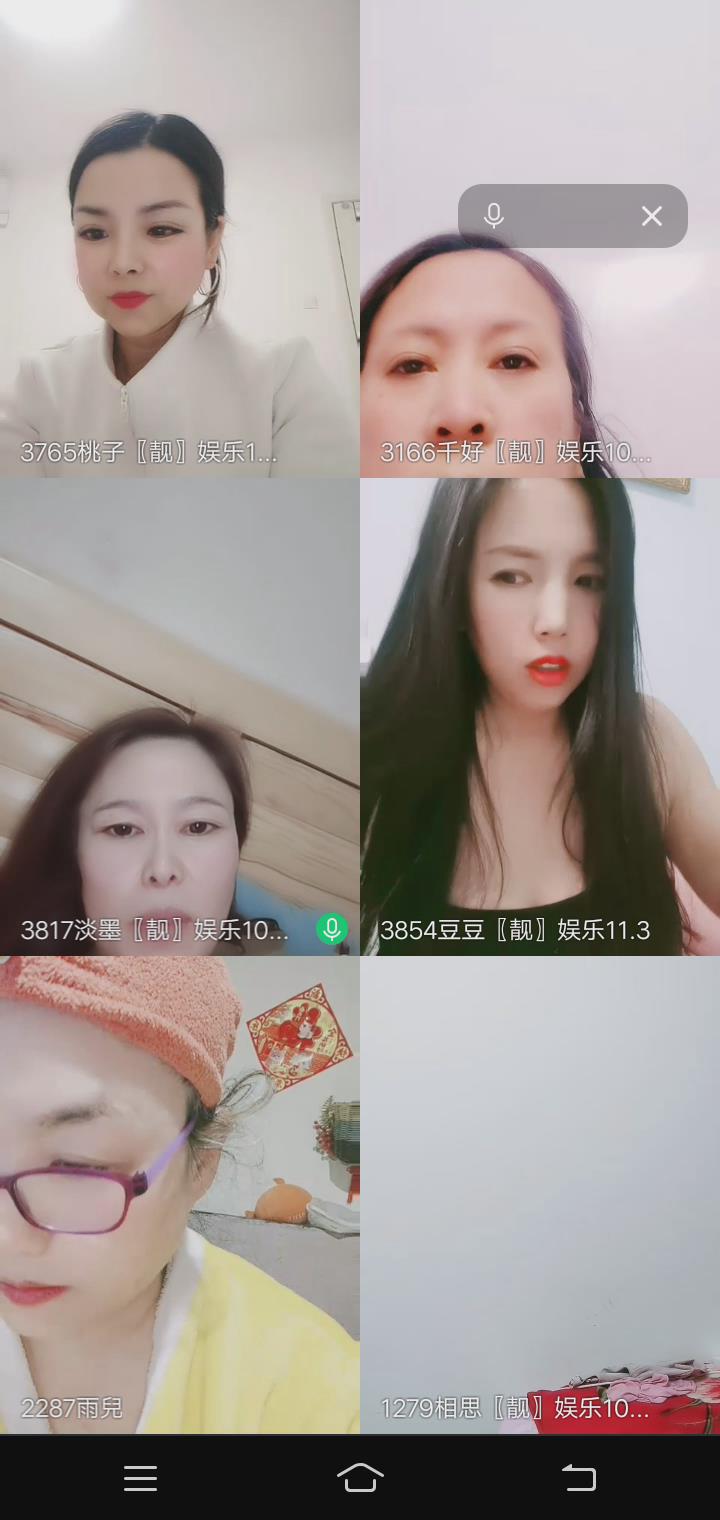Go back using the system back button
This screenshot has height=1520, width=720.
(x=579, y=1478)
